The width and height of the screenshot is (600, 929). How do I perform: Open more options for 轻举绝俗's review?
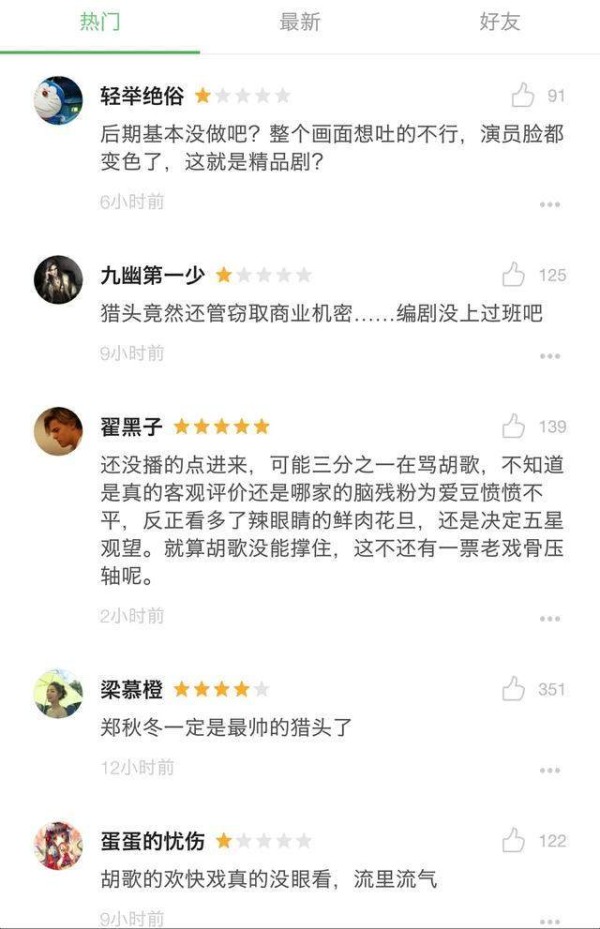(549, 204)
